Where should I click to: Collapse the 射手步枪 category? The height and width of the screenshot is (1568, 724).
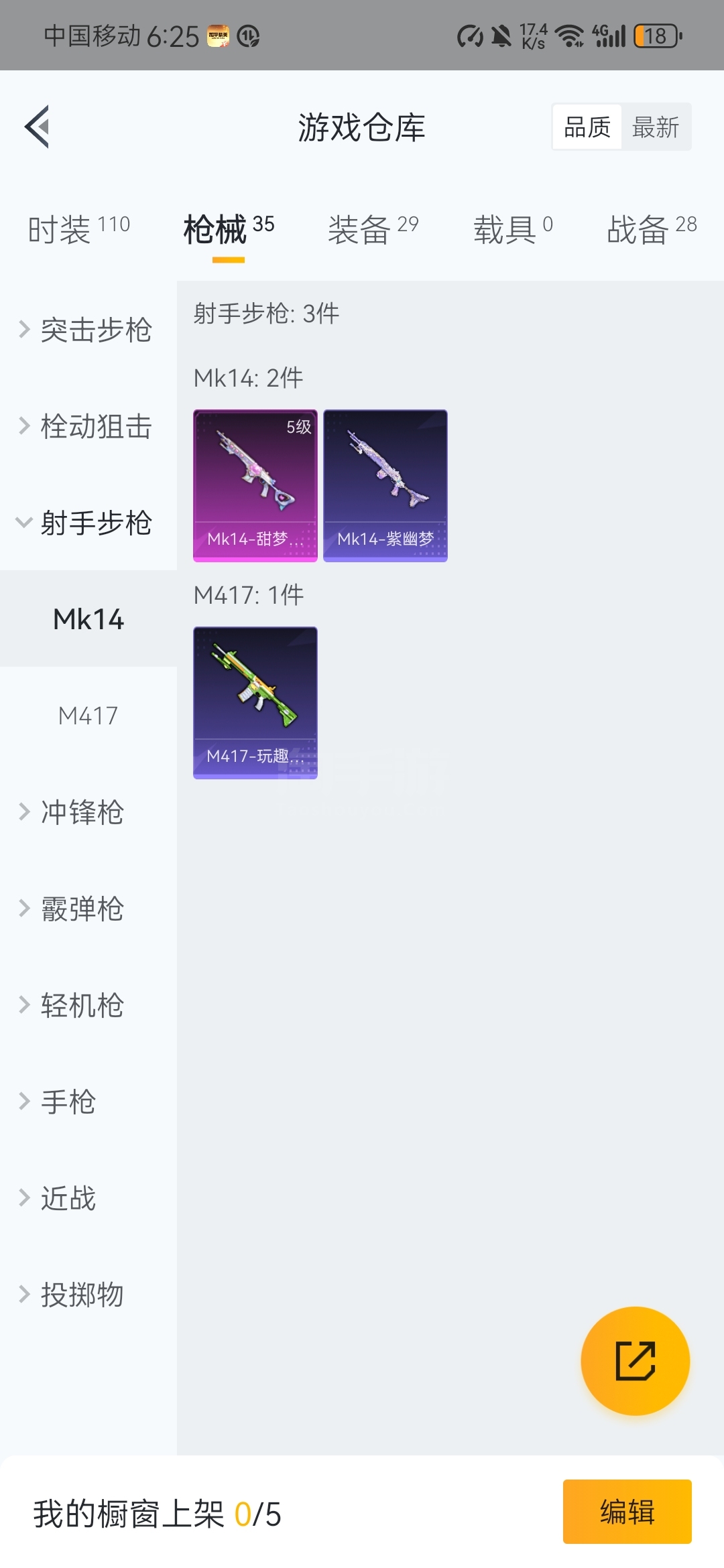coord(87,523)
